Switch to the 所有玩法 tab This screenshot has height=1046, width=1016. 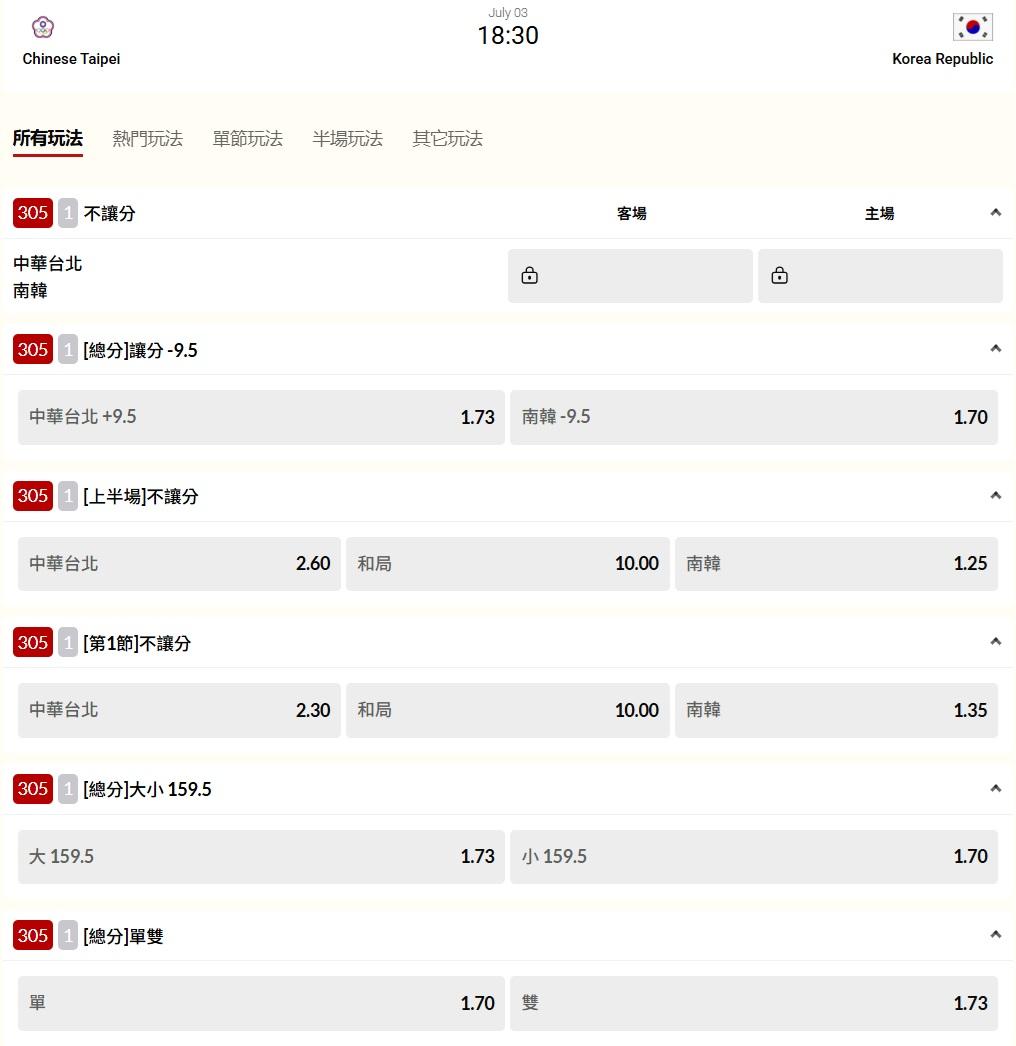48,138
